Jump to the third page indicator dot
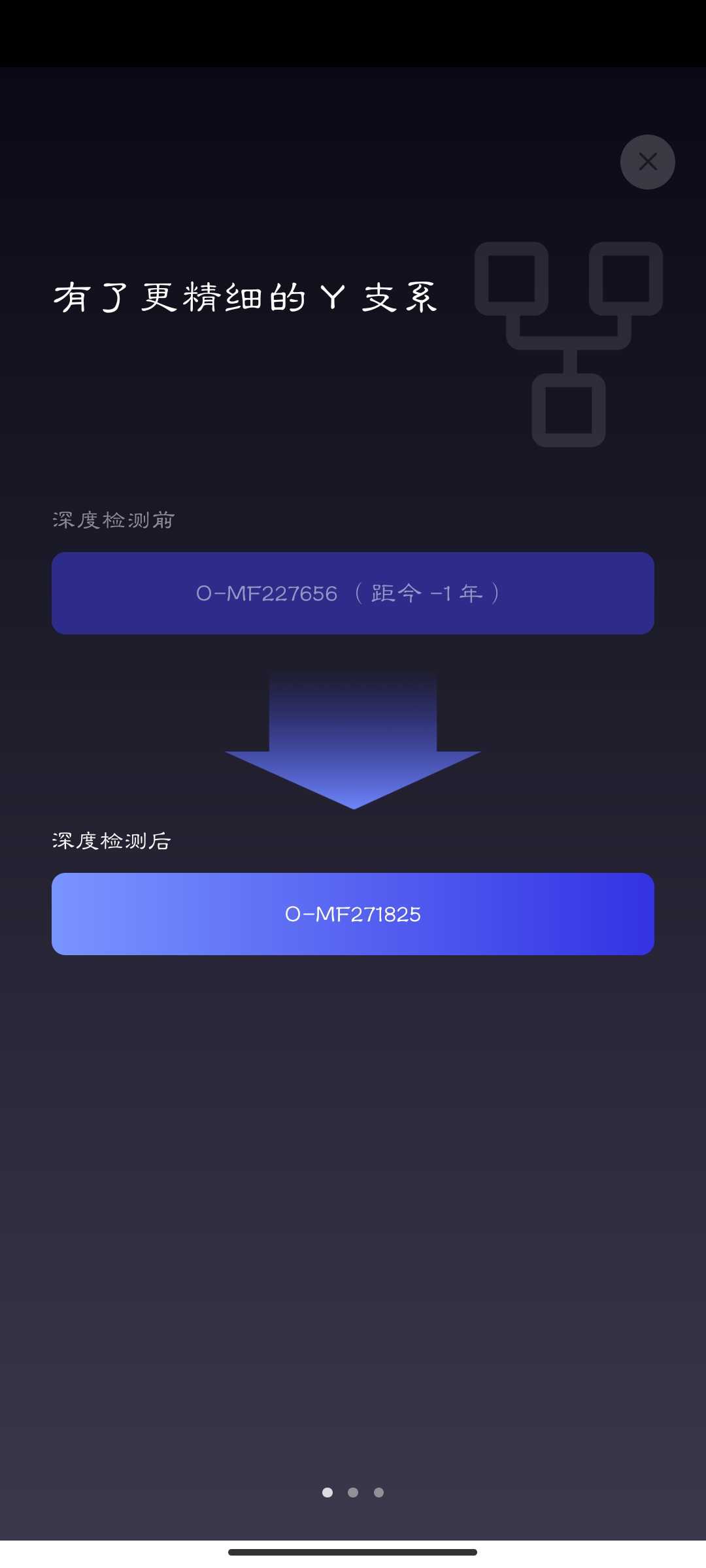This screenshot has width=706, height=1568. (x=378, y=1492)
